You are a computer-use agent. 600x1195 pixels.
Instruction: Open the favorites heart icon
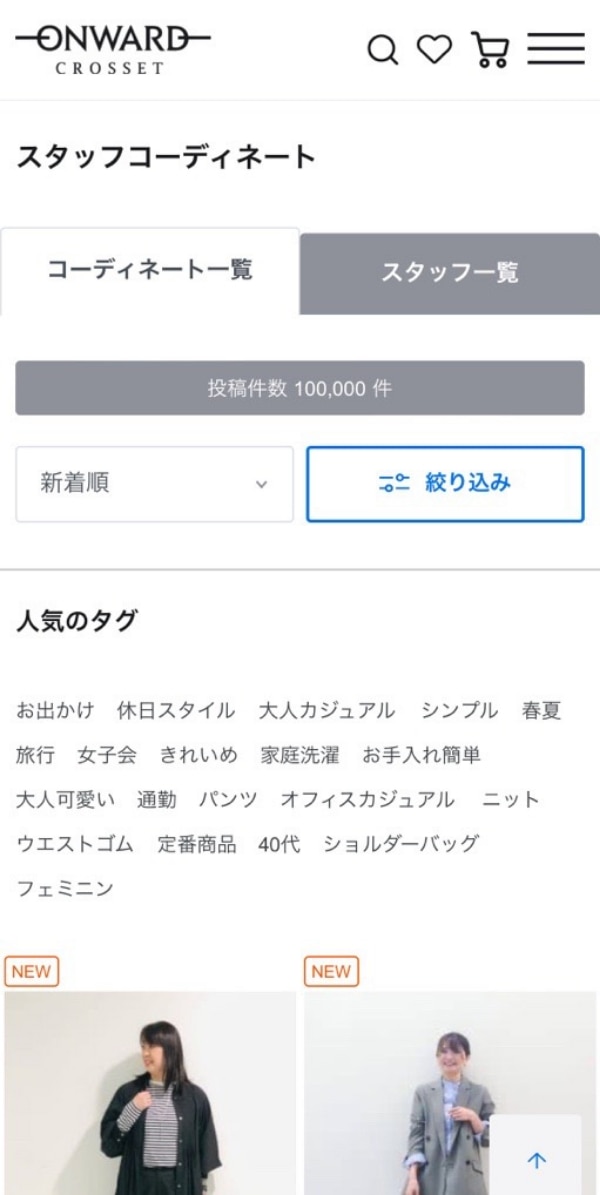[x=434, y=49]
